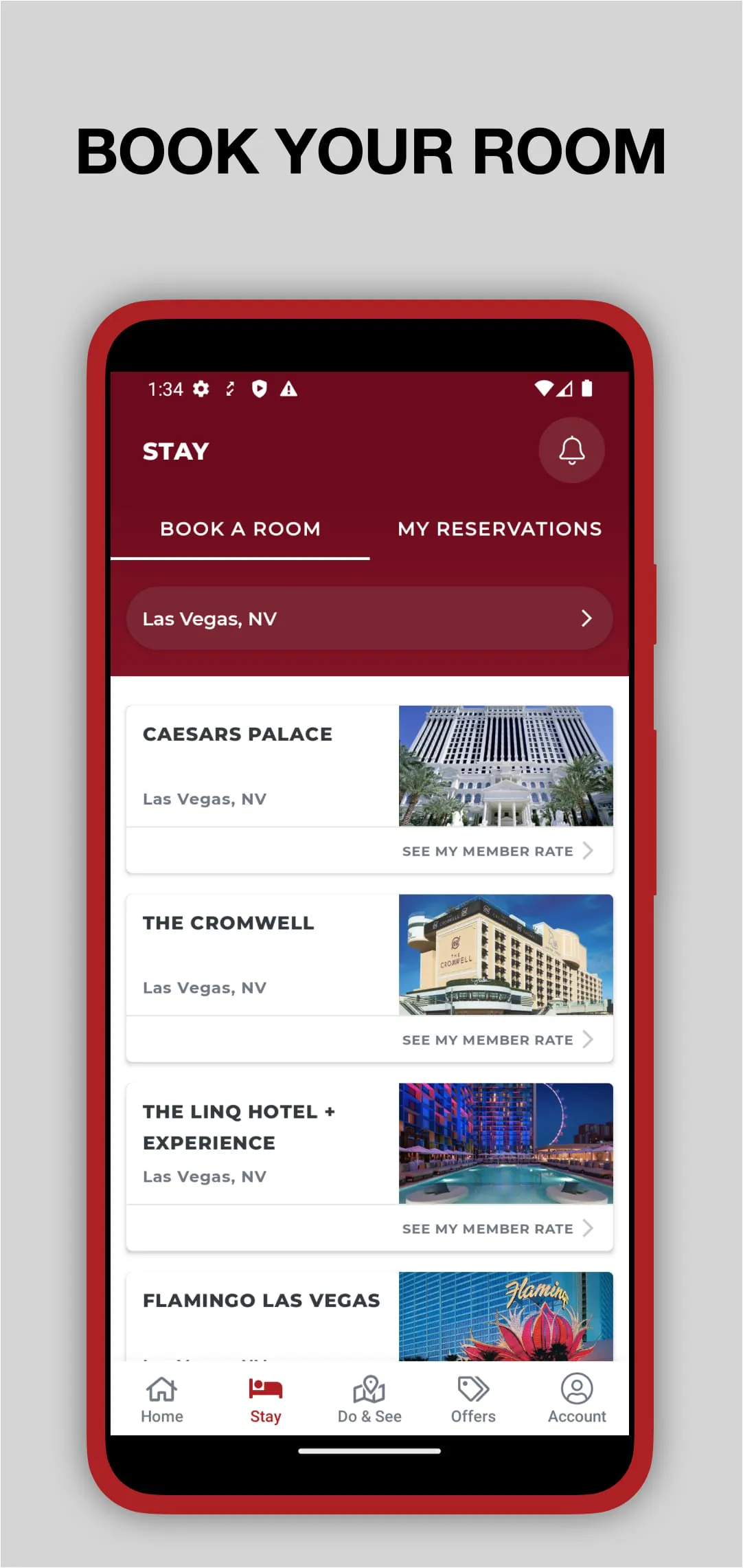The height and width of the screenshot is (1568, 743).
Task: Tap the settings gear in the status bar
Action: point(201,389)
